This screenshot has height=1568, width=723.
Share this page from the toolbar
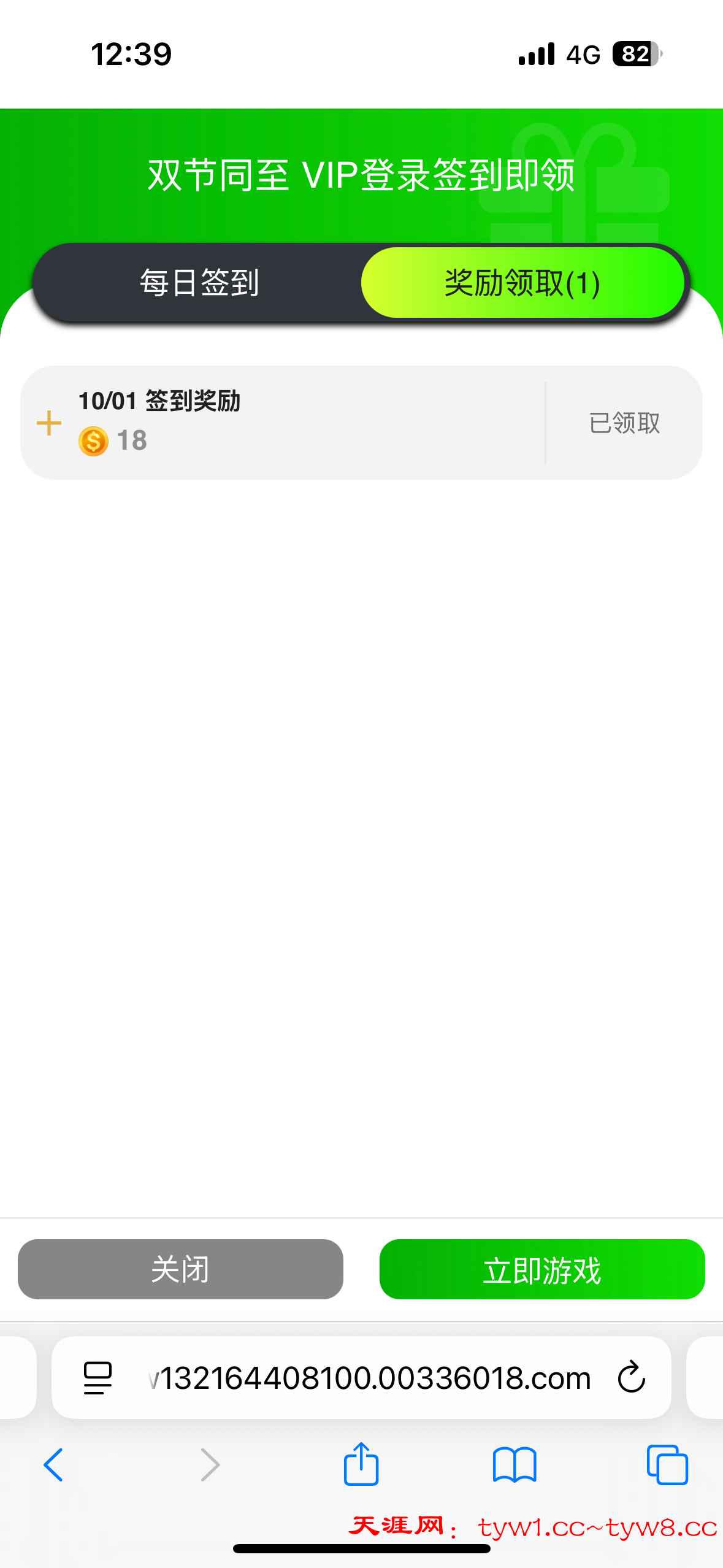coord(361,1464)
